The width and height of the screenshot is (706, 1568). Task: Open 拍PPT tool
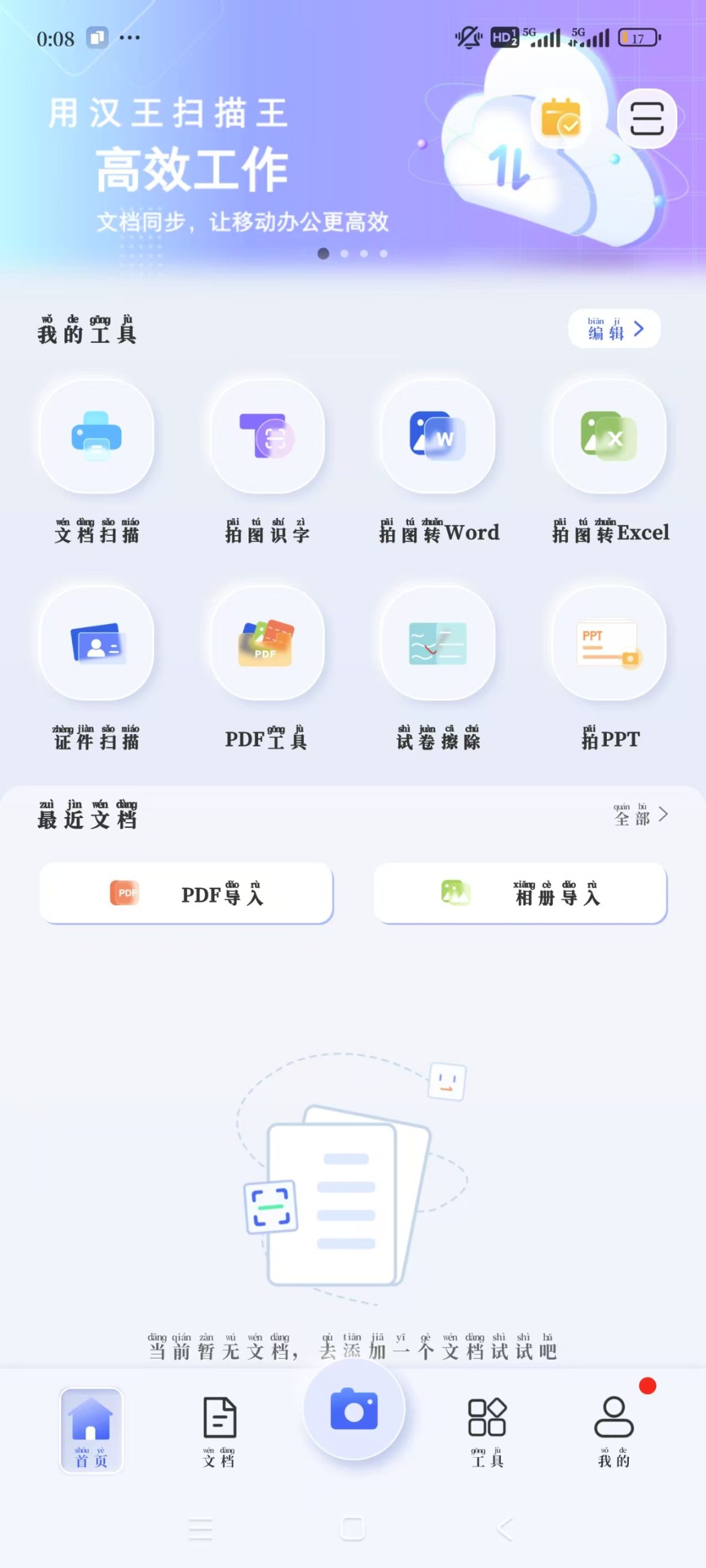coord(609,643)
